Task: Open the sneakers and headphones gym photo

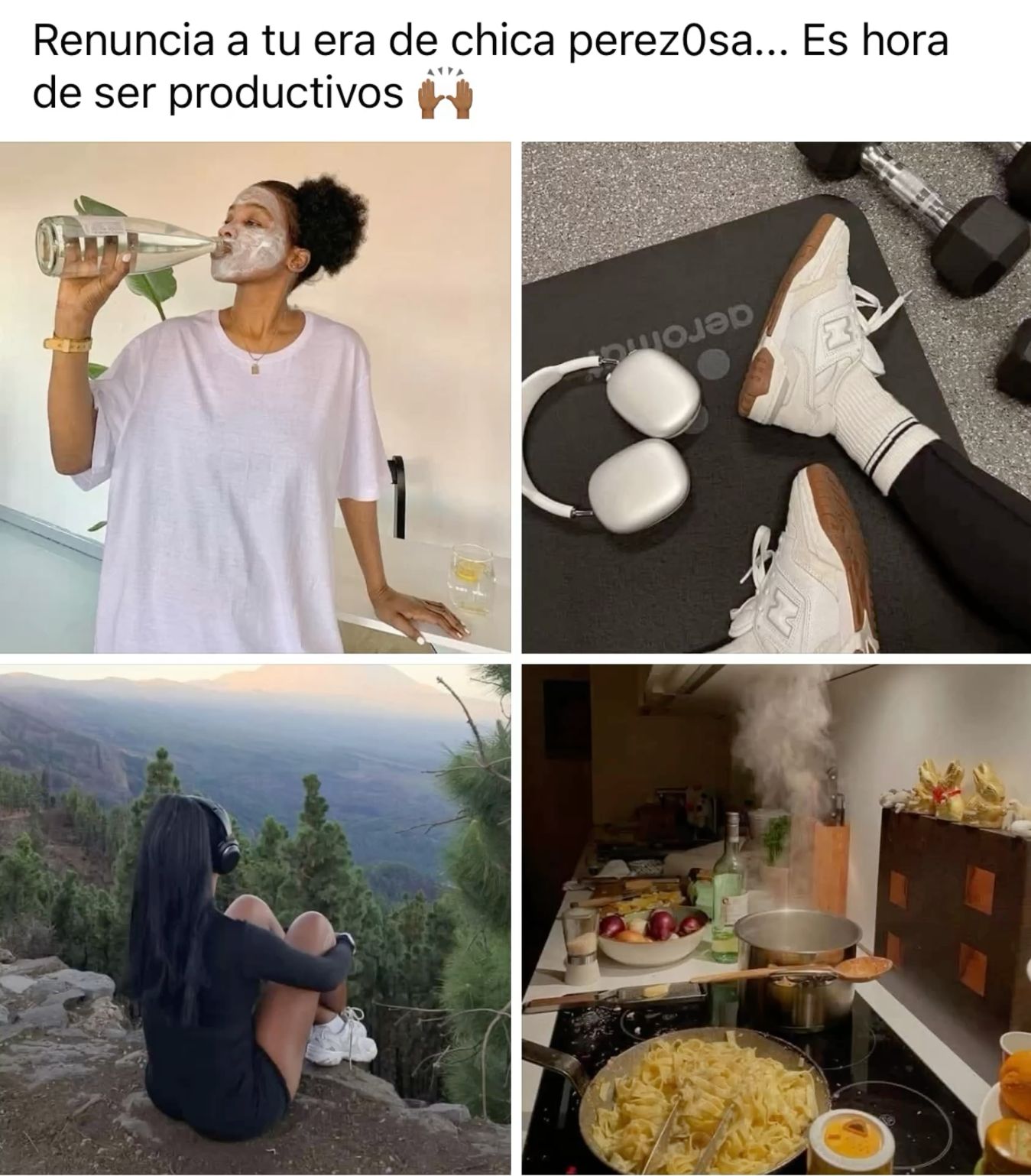Action: (x=776, y=398)
